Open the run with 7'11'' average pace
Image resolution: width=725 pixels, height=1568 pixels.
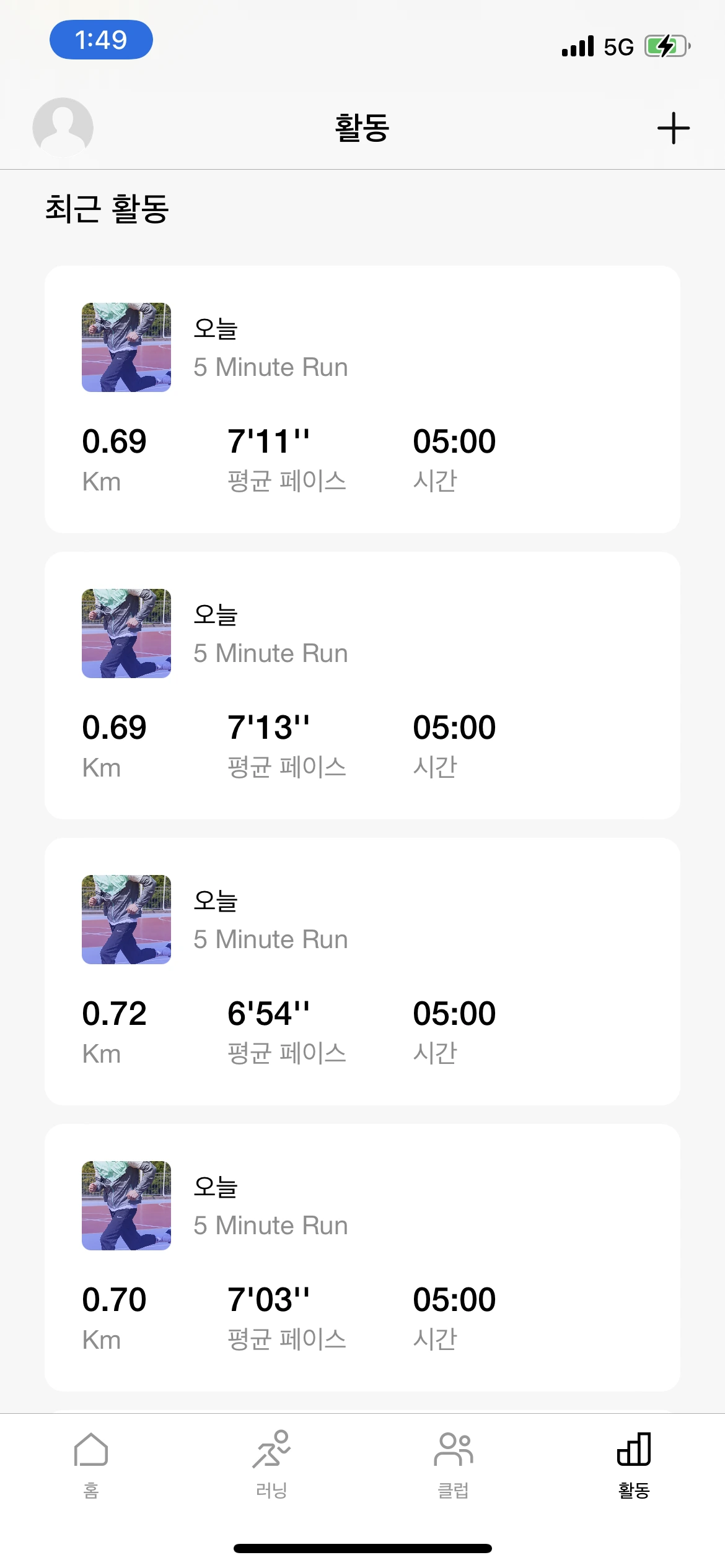pos(362,399)
